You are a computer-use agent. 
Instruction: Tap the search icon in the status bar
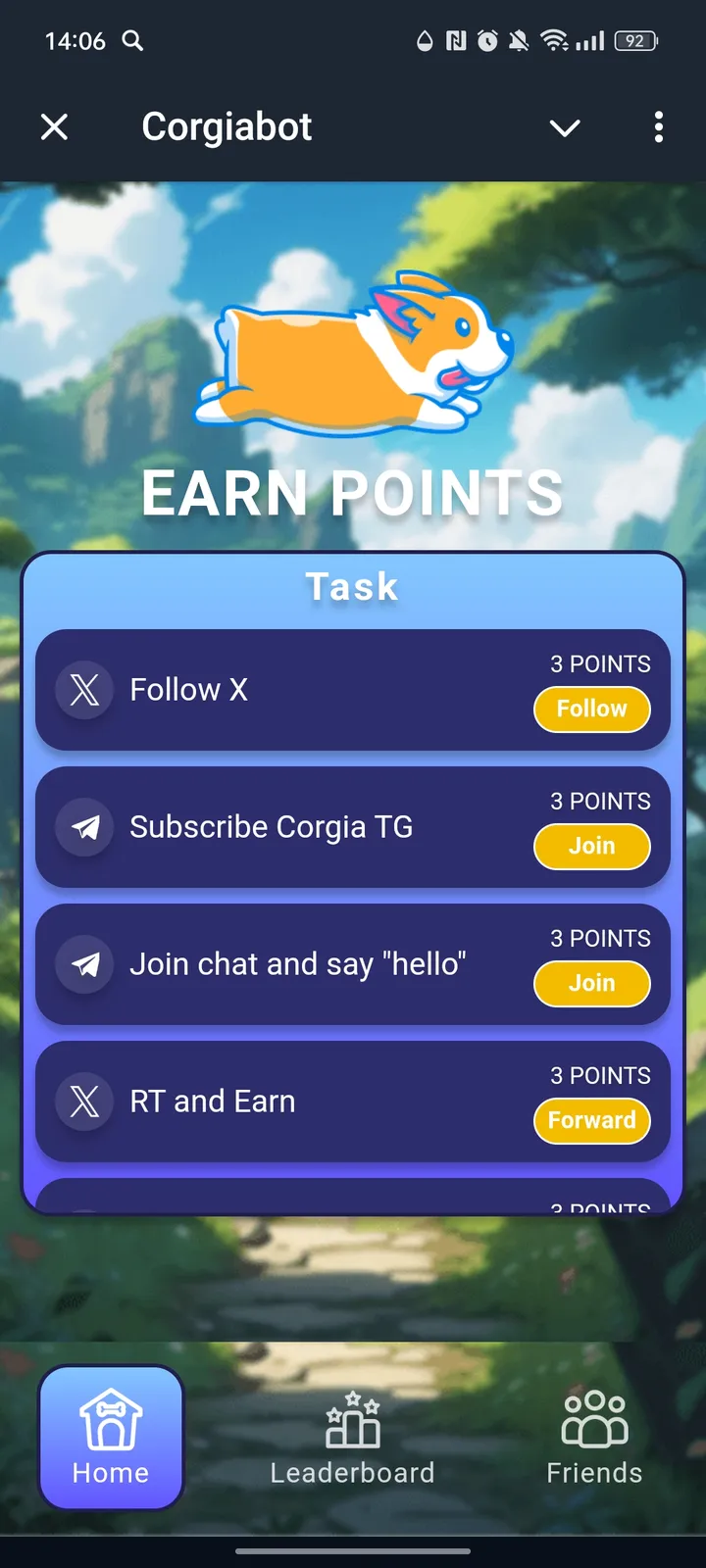coord(132,41)
